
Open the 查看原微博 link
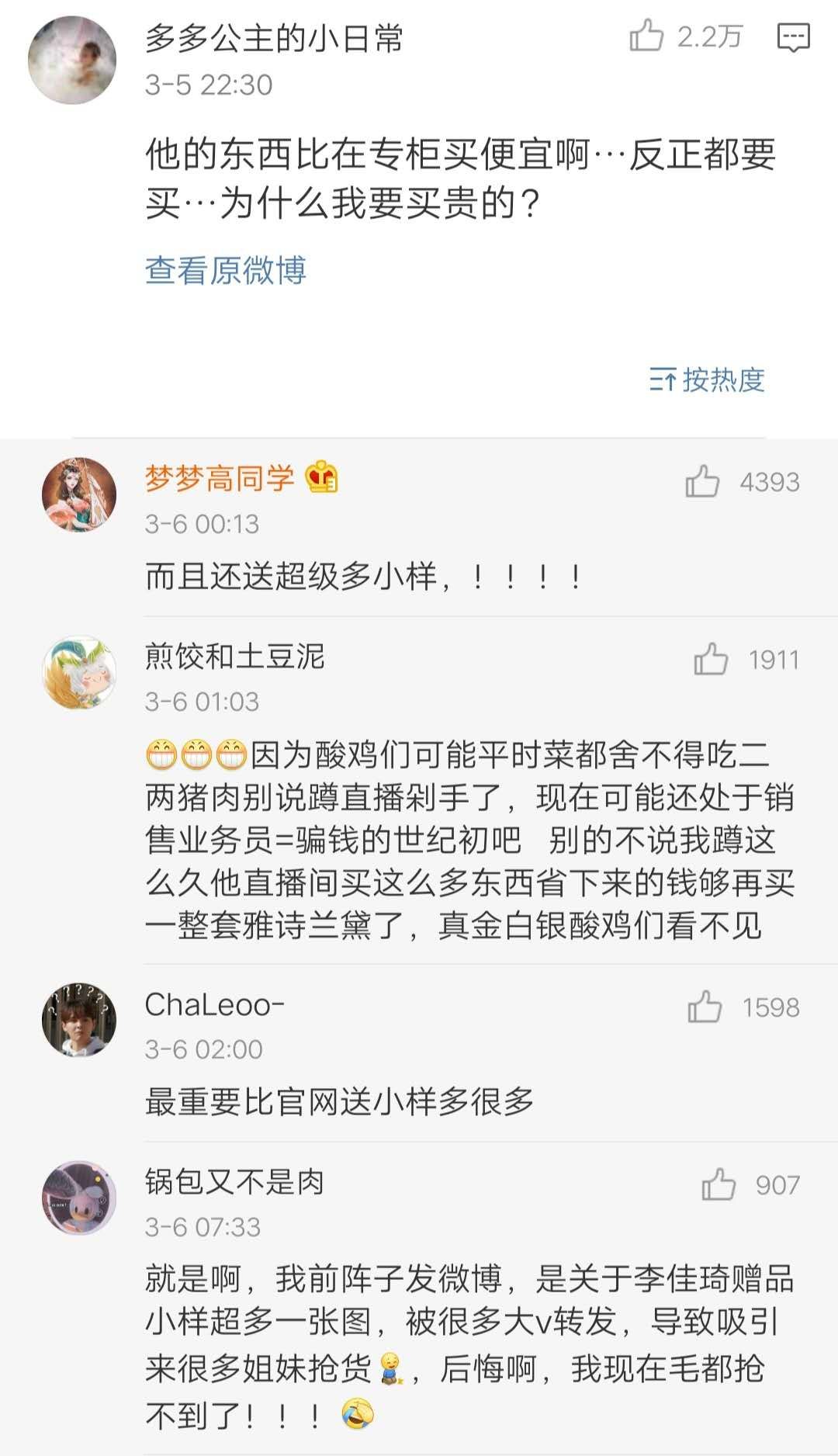[226, 270]
